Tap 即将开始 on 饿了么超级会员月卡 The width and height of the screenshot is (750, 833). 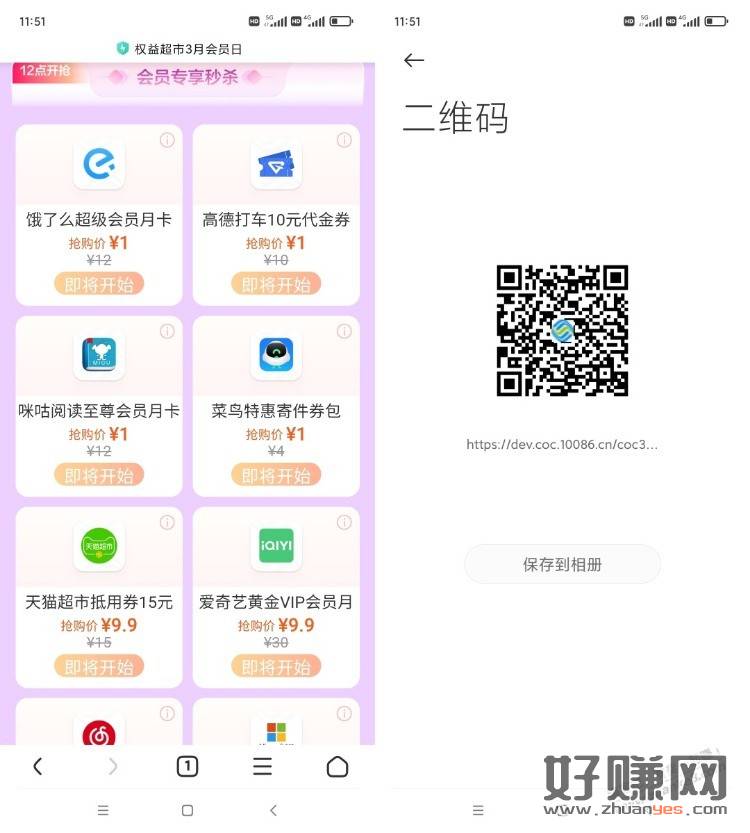pyautogui.click(x=99, y=284)
